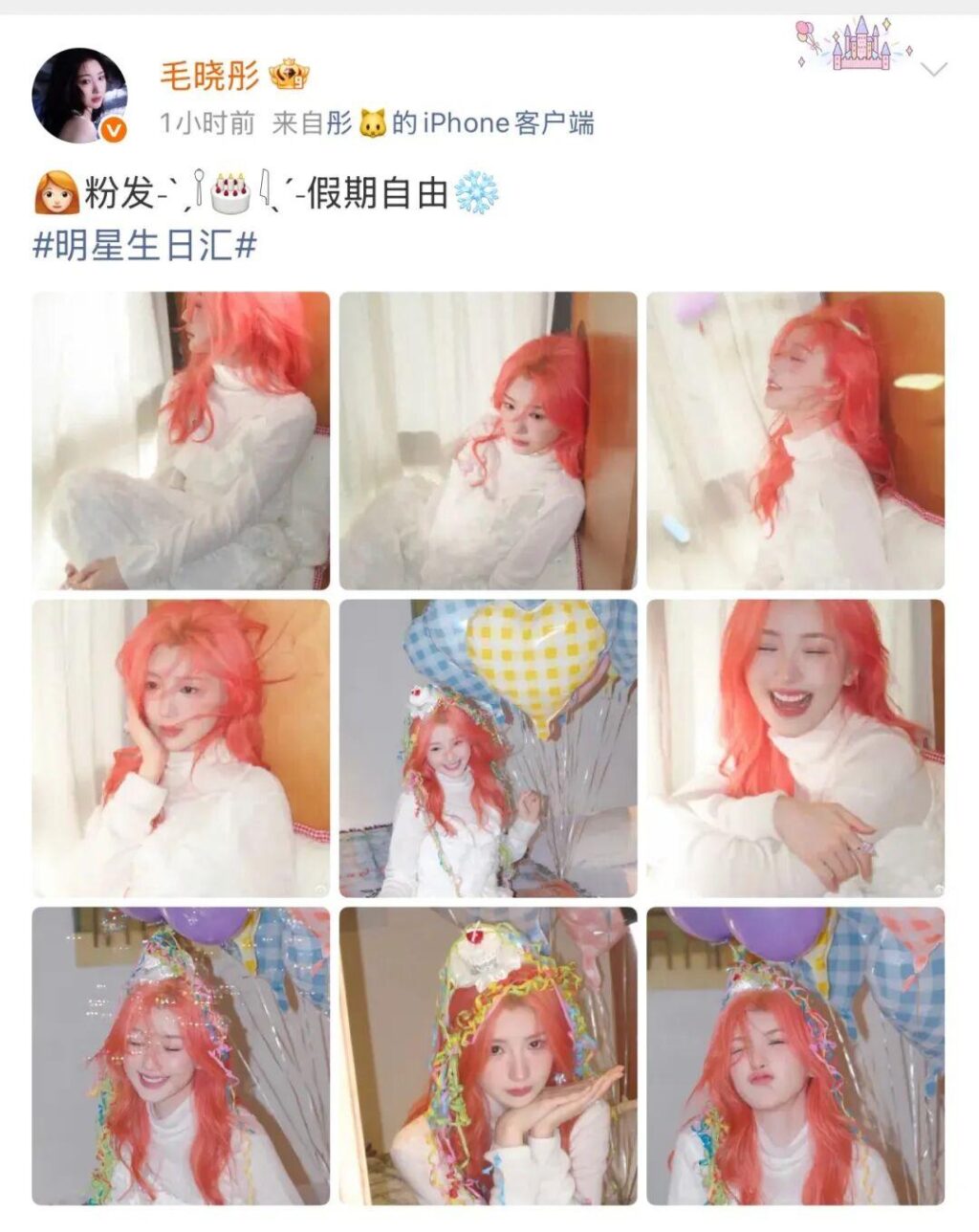Open the #明星生日汇# hashtag topic

tap(145, 246)
